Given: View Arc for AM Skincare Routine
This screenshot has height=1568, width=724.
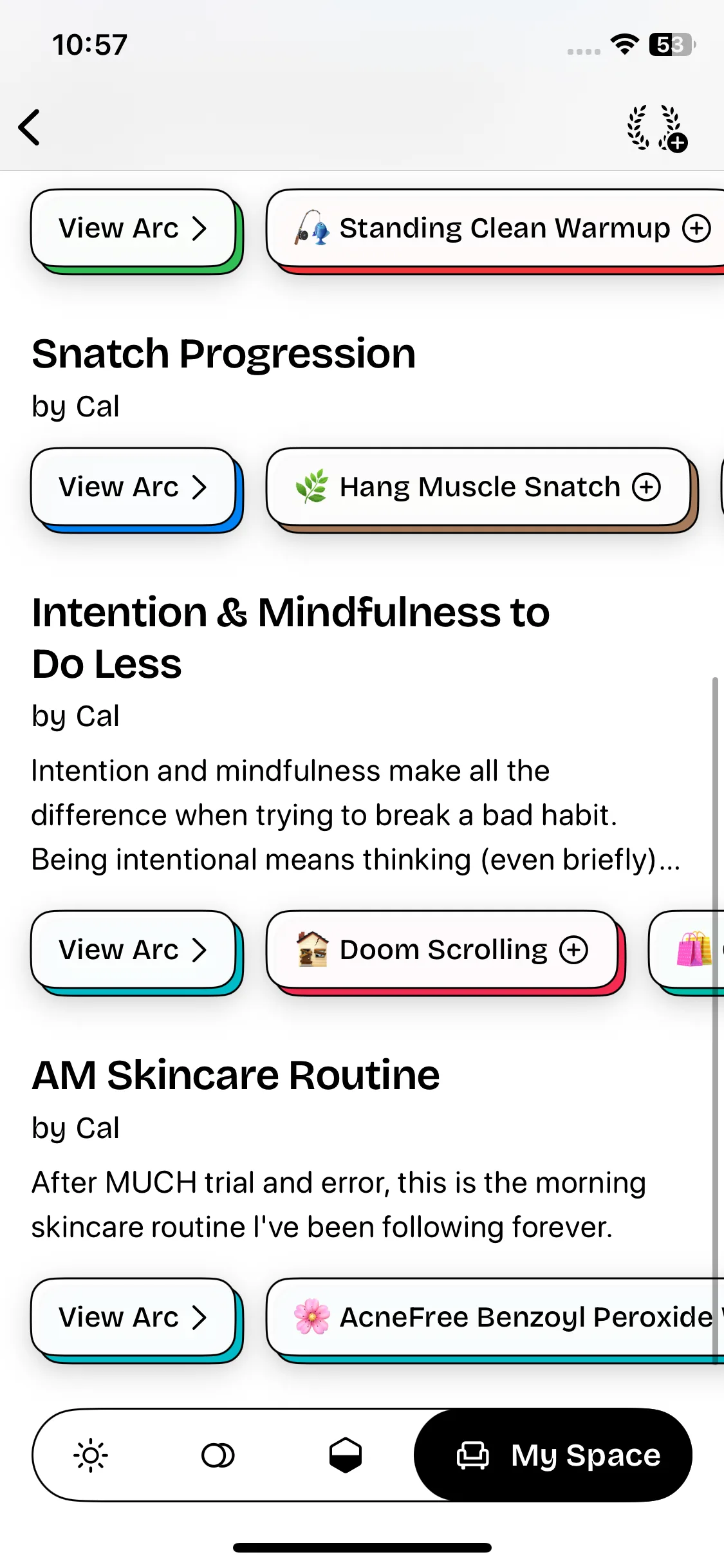Looking at the screenshot, I should click(133, 1318).
